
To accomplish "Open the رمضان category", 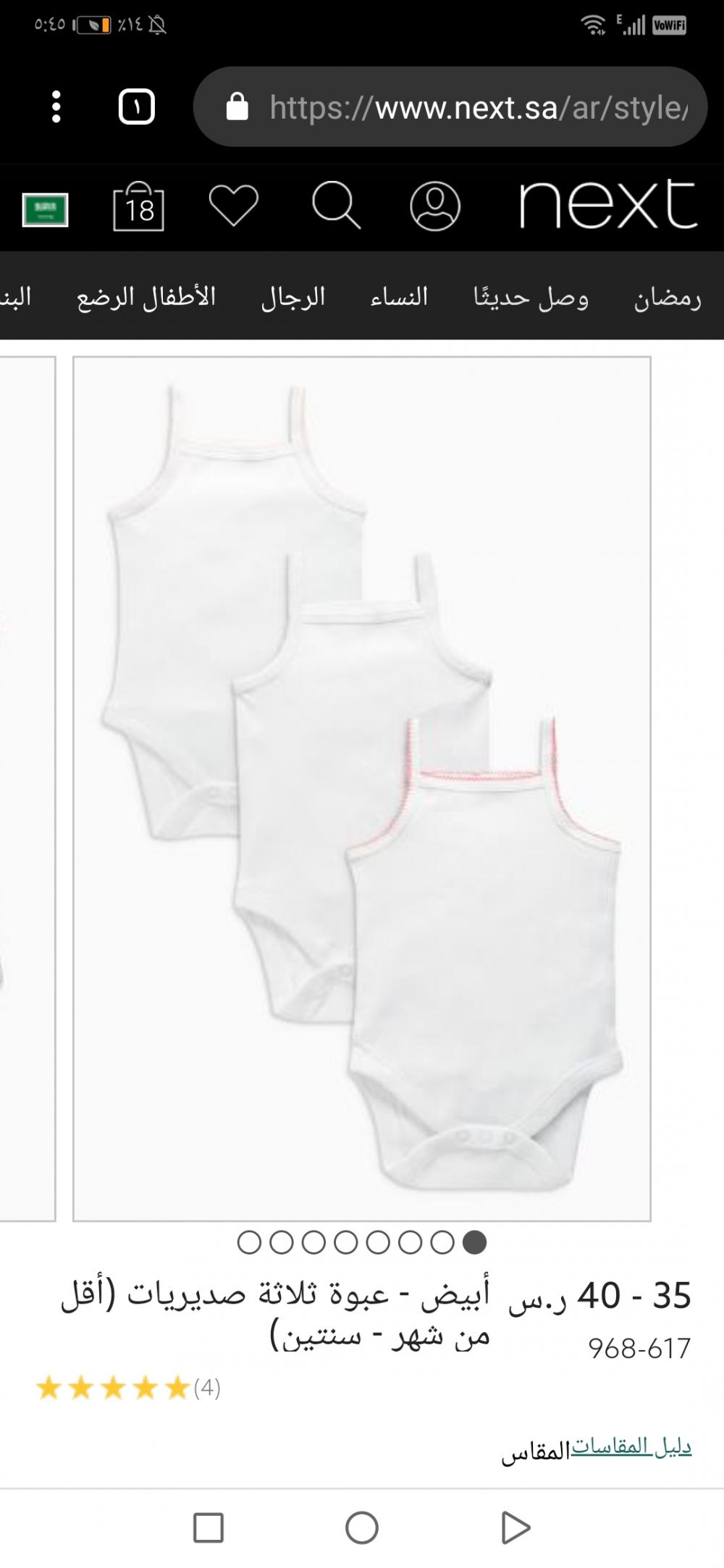I will 668,298.
